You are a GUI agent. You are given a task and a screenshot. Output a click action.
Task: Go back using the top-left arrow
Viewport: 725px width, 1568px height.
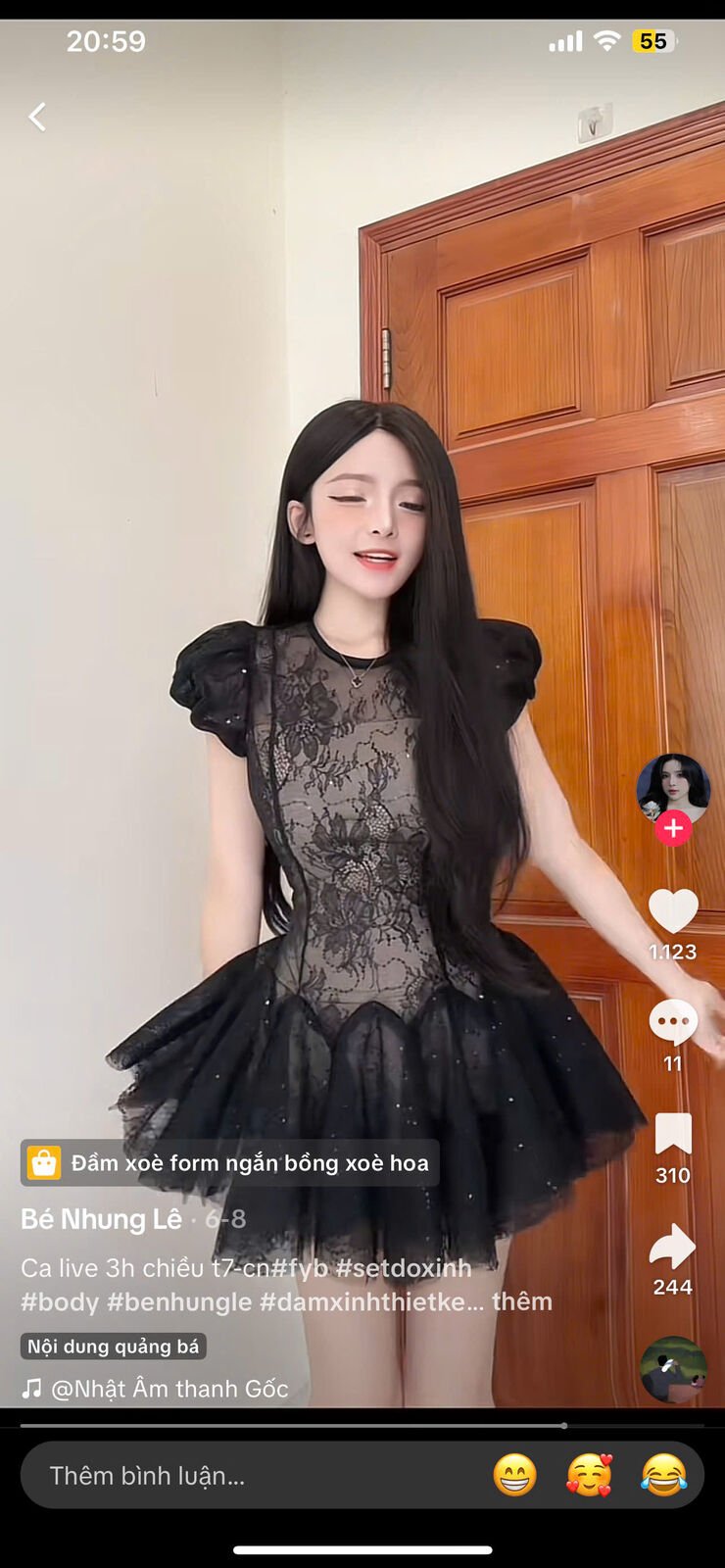pyautogui.click(x=37, y=118)
